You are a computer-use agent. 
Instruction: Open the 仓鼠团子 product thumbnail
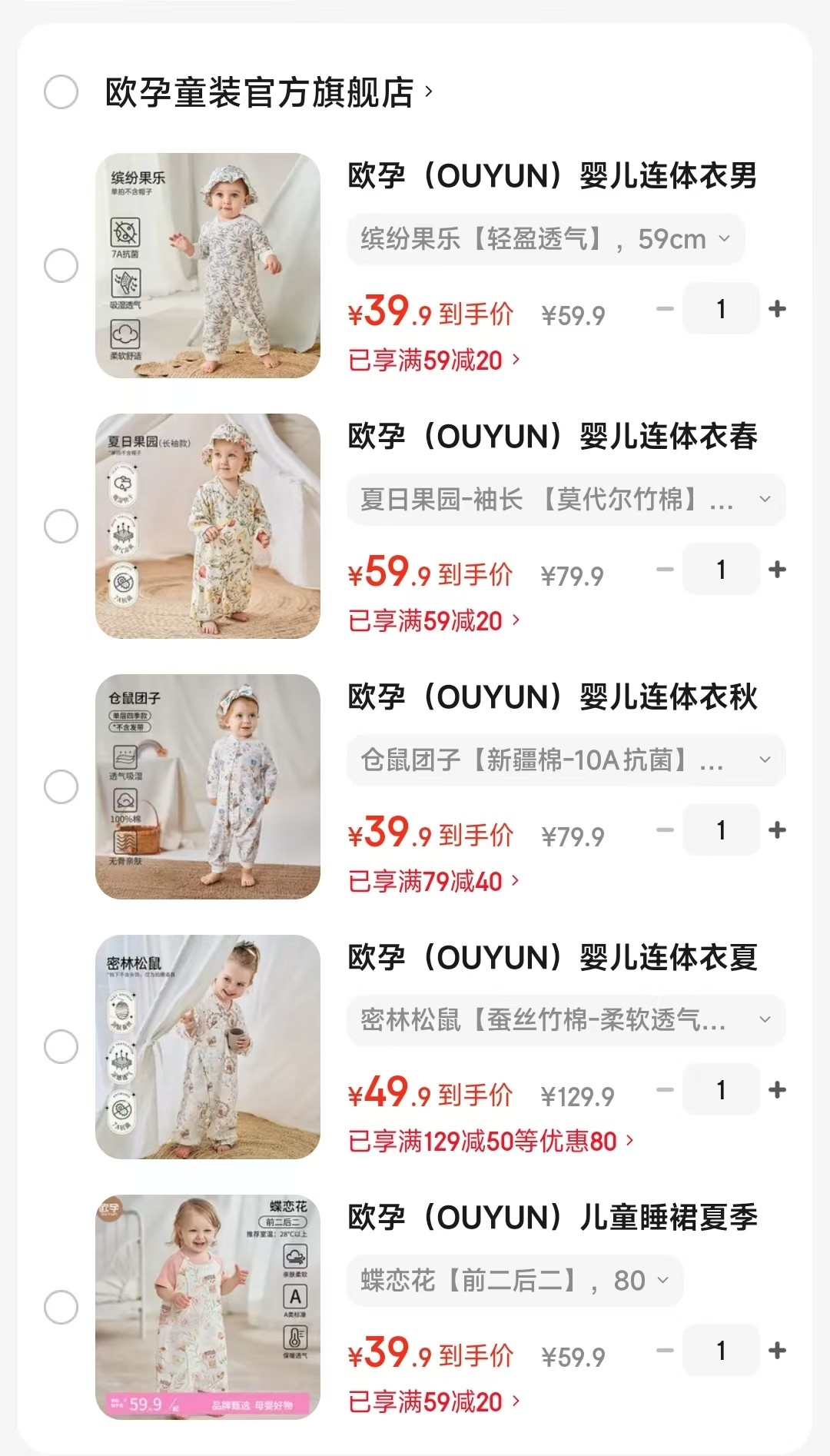[x=207, y=787]
